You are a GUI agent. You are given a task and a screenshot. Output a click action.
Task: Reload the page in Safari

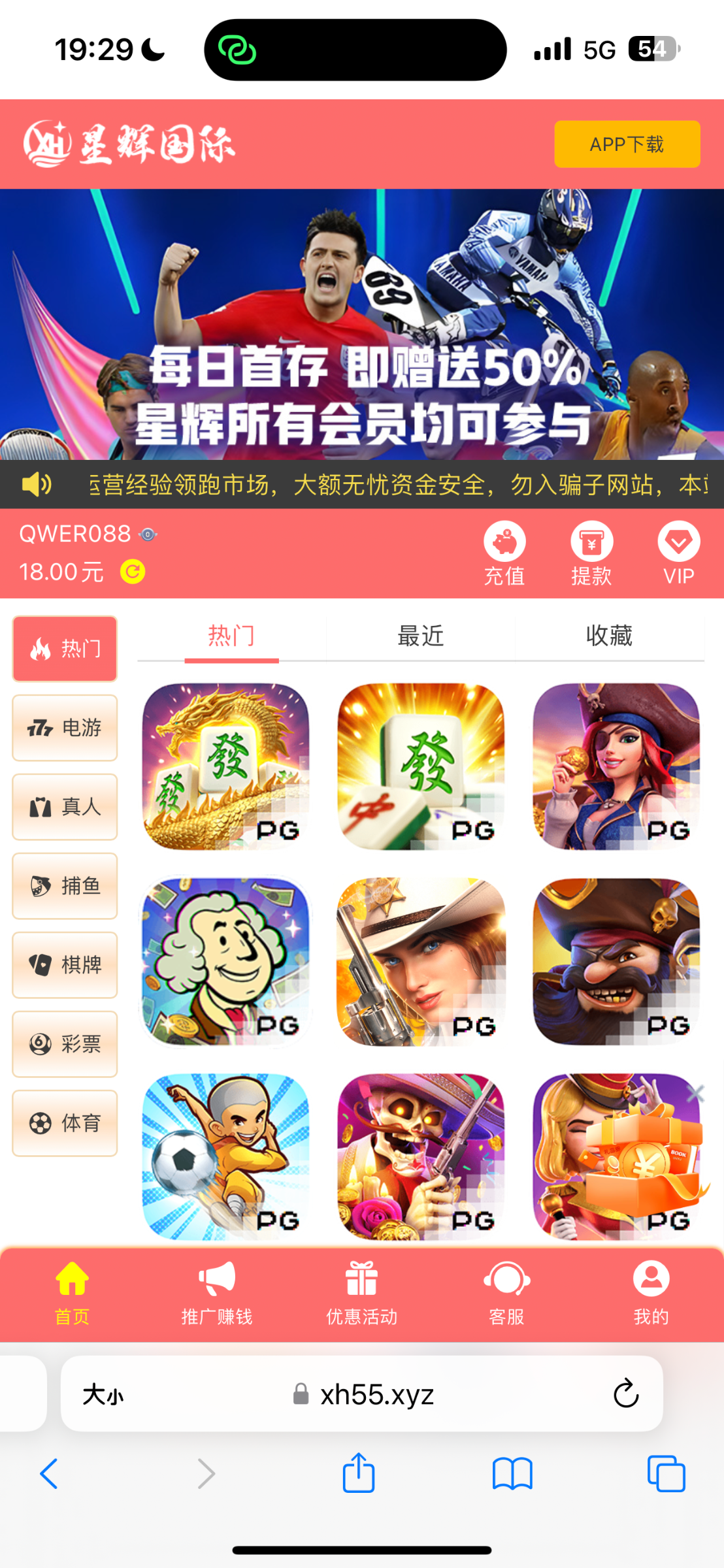click(x=625, y=1394)
